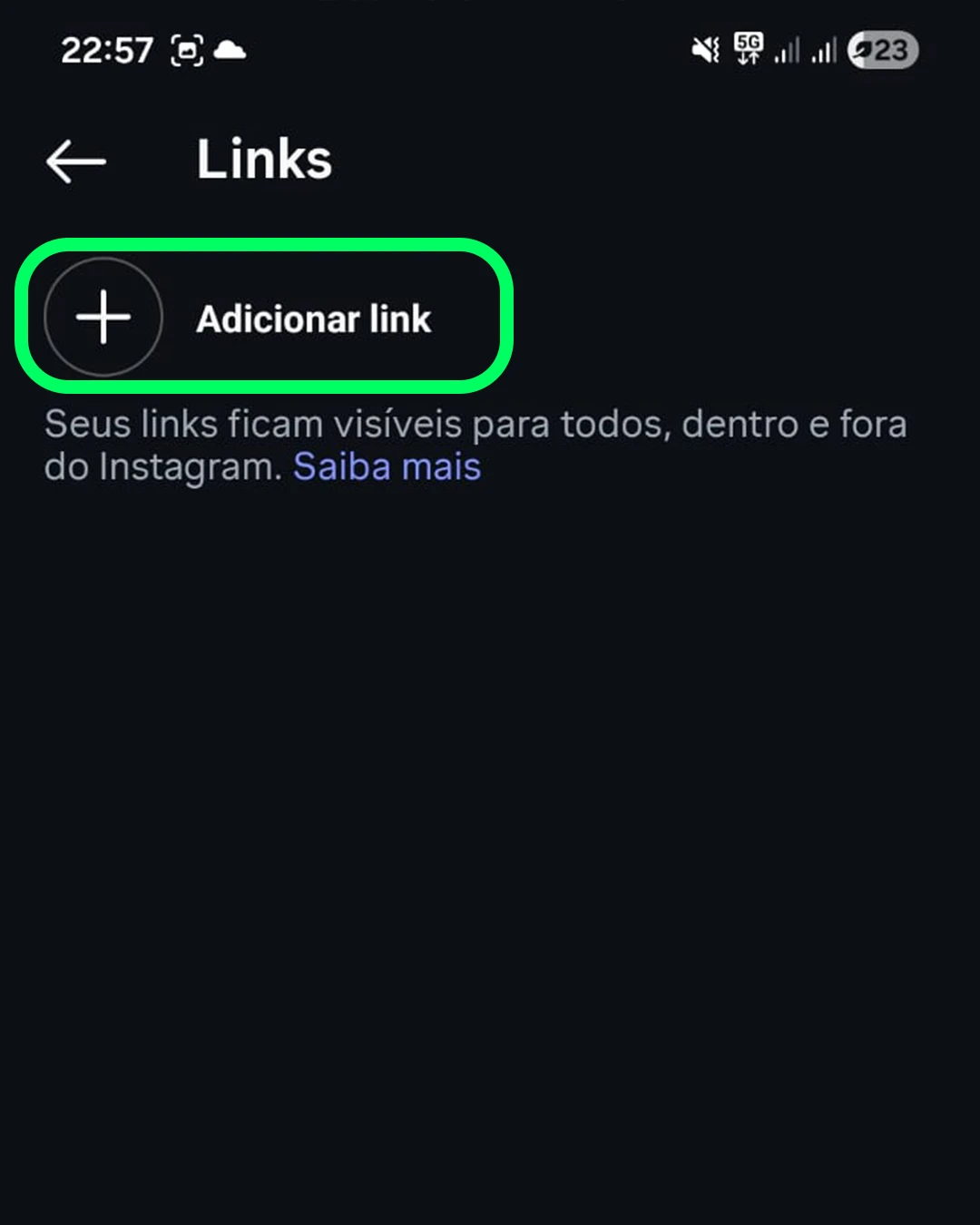Tap the 5G network indicator
The image size is (980, 1225).
point(746,50)
